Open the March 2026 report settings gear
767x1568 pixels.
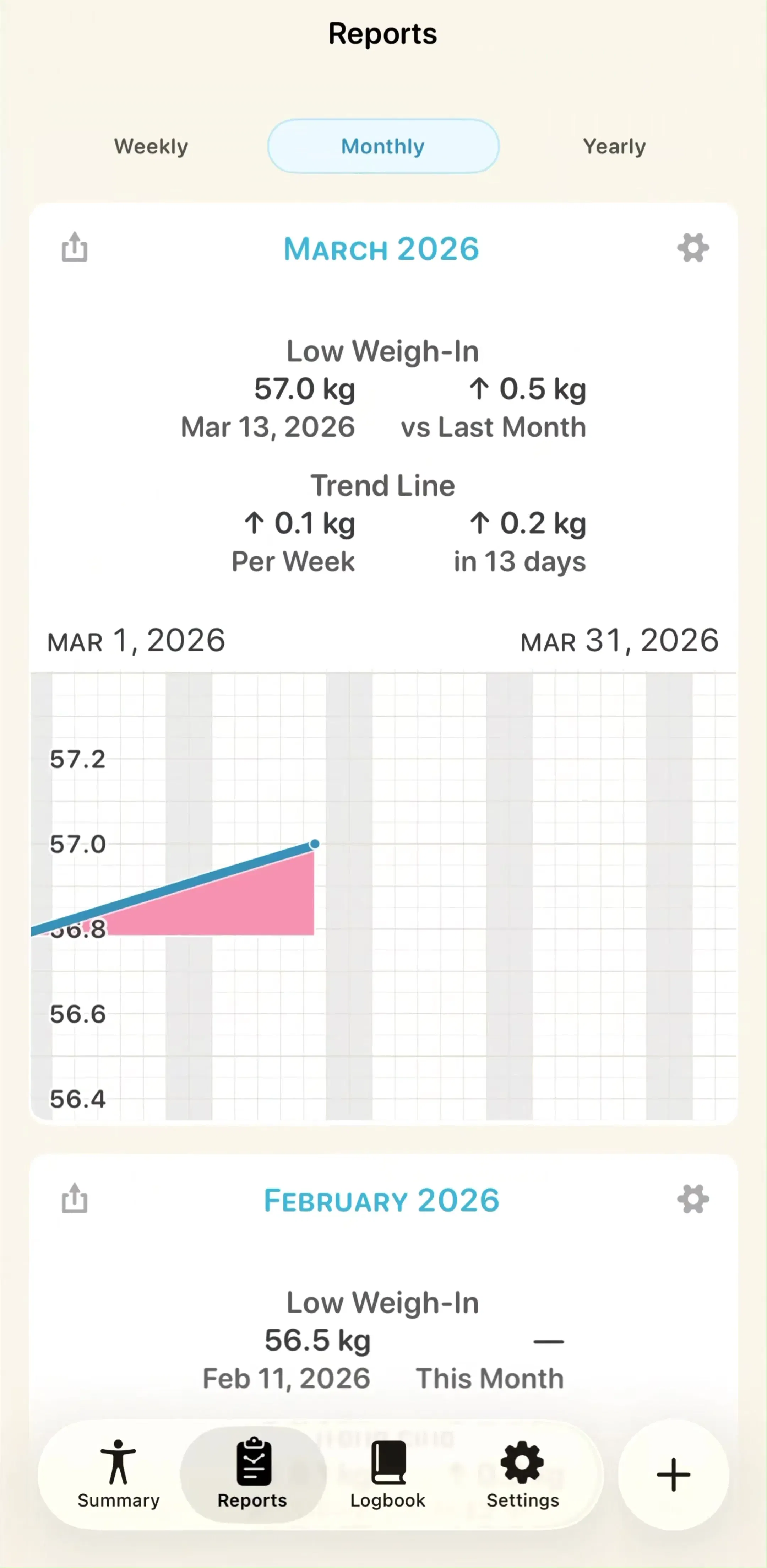point(693,248)
